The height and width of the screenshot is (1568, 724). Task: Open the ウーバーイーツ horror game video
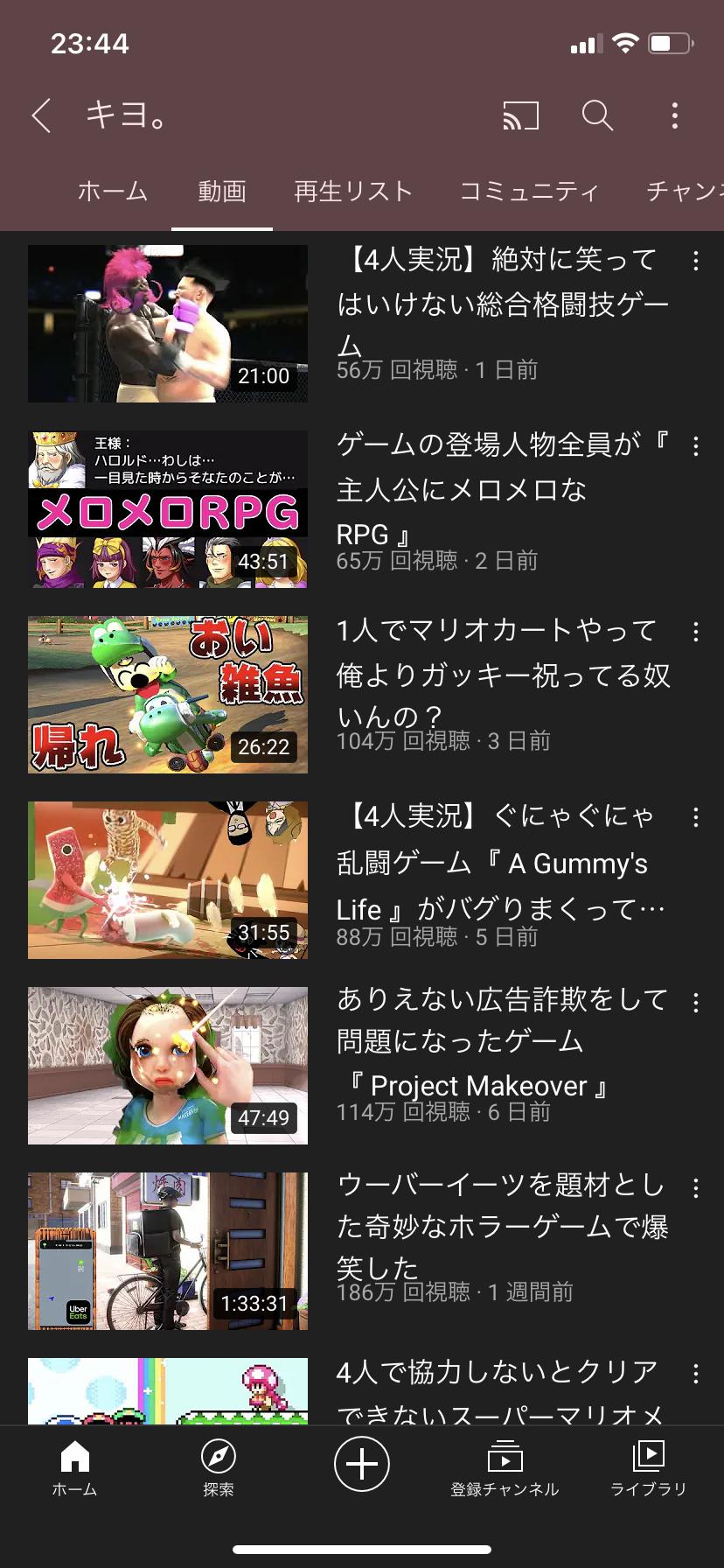pos(168,1251)
